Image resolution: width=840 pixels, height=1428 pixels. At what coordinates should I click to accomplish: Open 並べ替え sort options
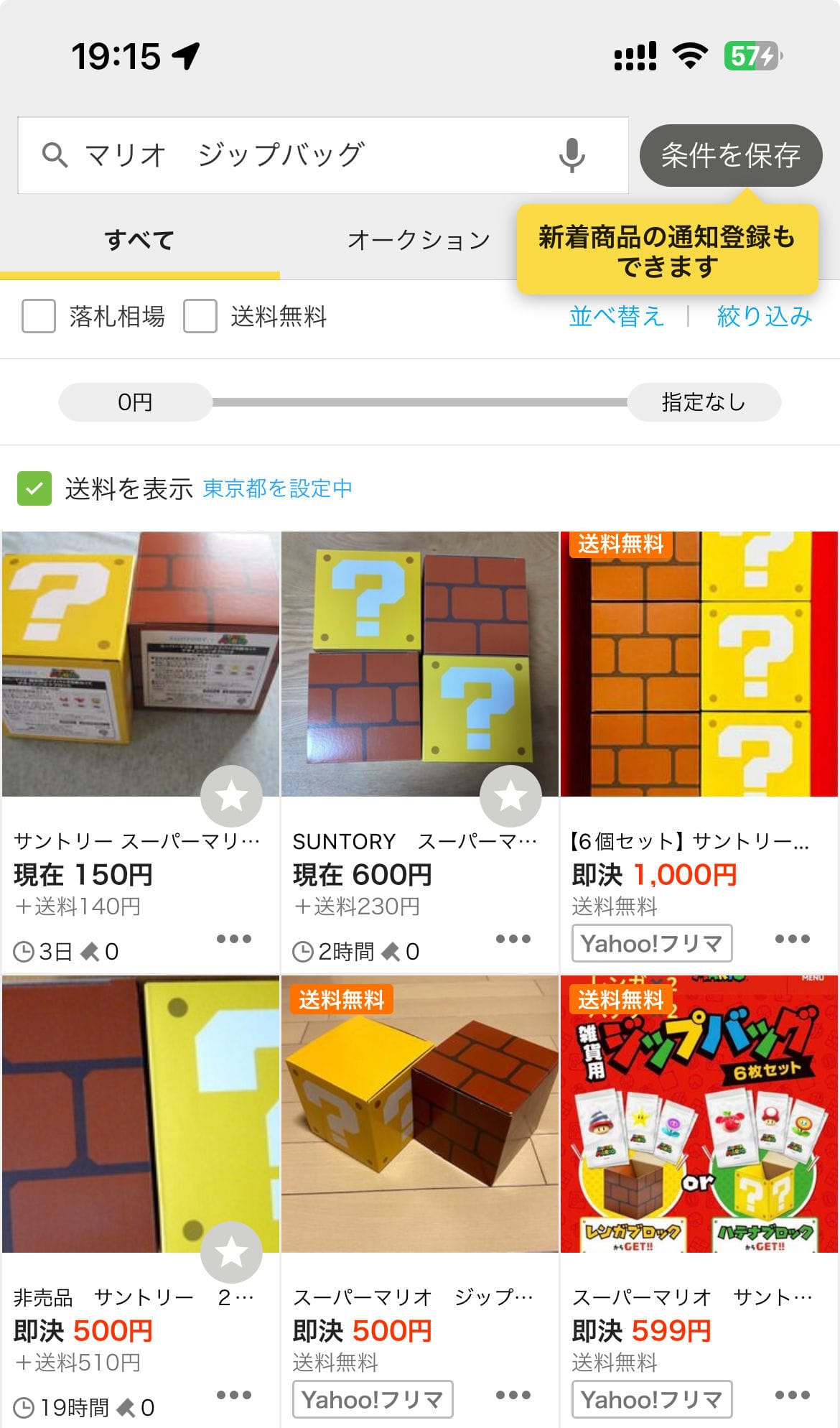pyautogui.click(x=616, y=317)
